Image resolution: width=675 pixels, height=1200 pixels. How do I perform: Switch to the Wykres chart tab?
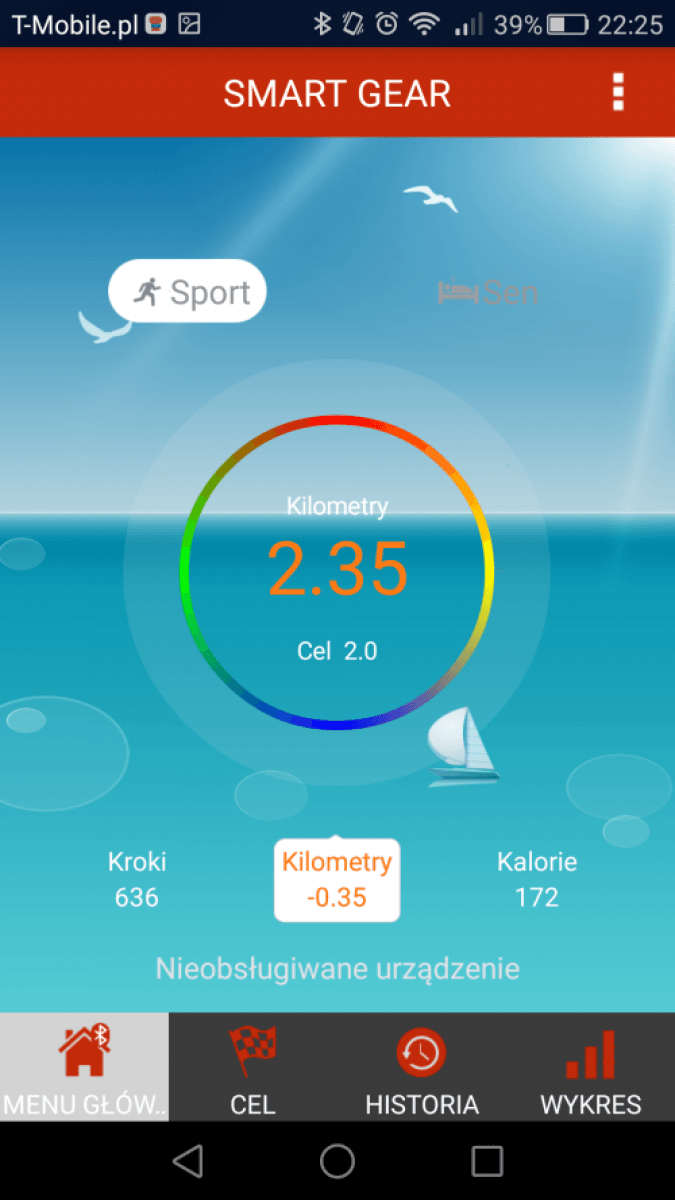tap(591, 1066)
